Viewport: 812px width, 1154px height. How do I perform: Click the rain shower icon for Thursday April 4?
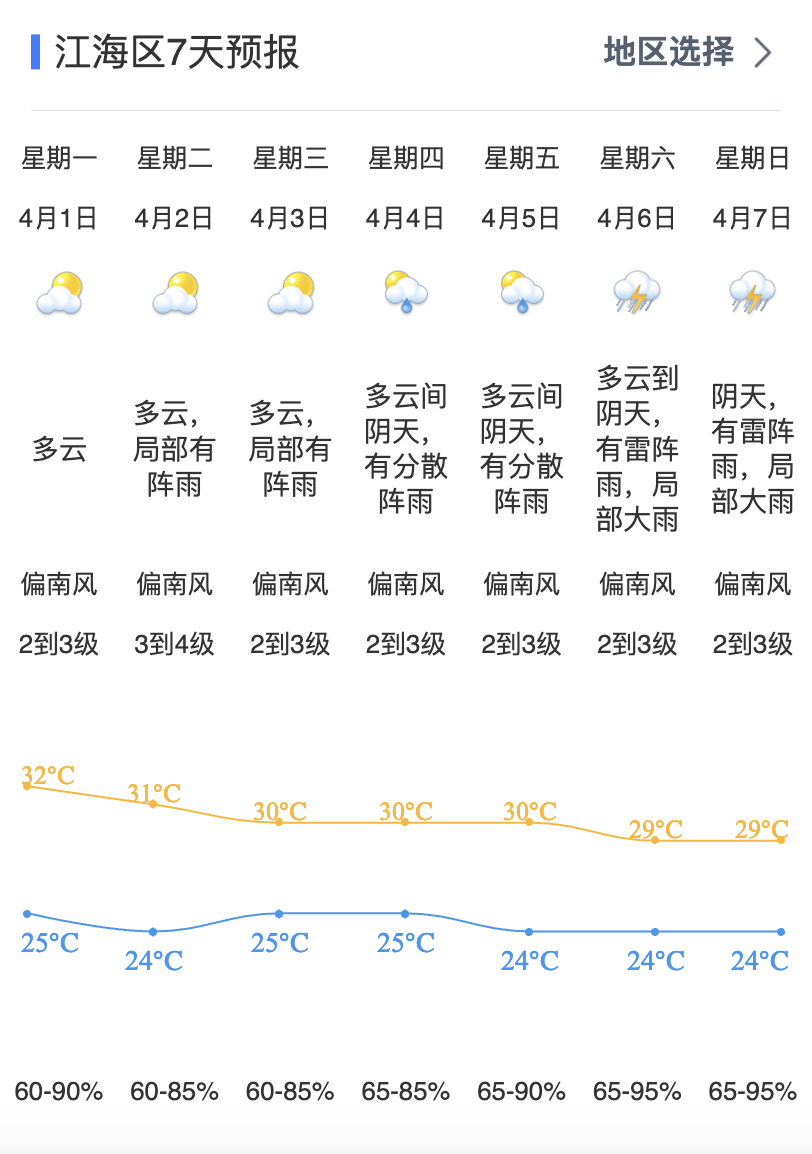coord(406,293)
